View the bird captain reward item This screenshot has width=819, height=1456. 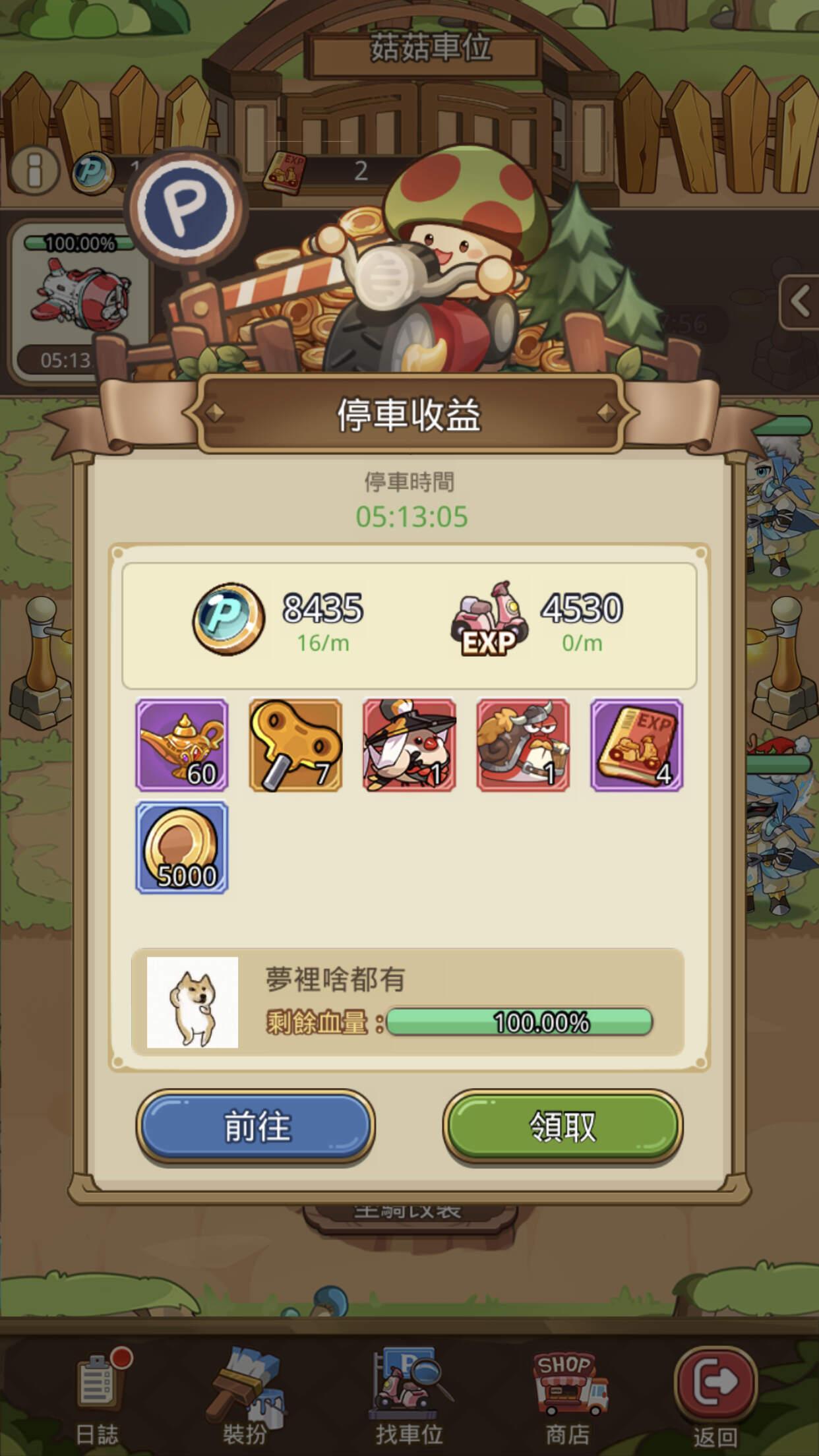[x=409, y=745]
